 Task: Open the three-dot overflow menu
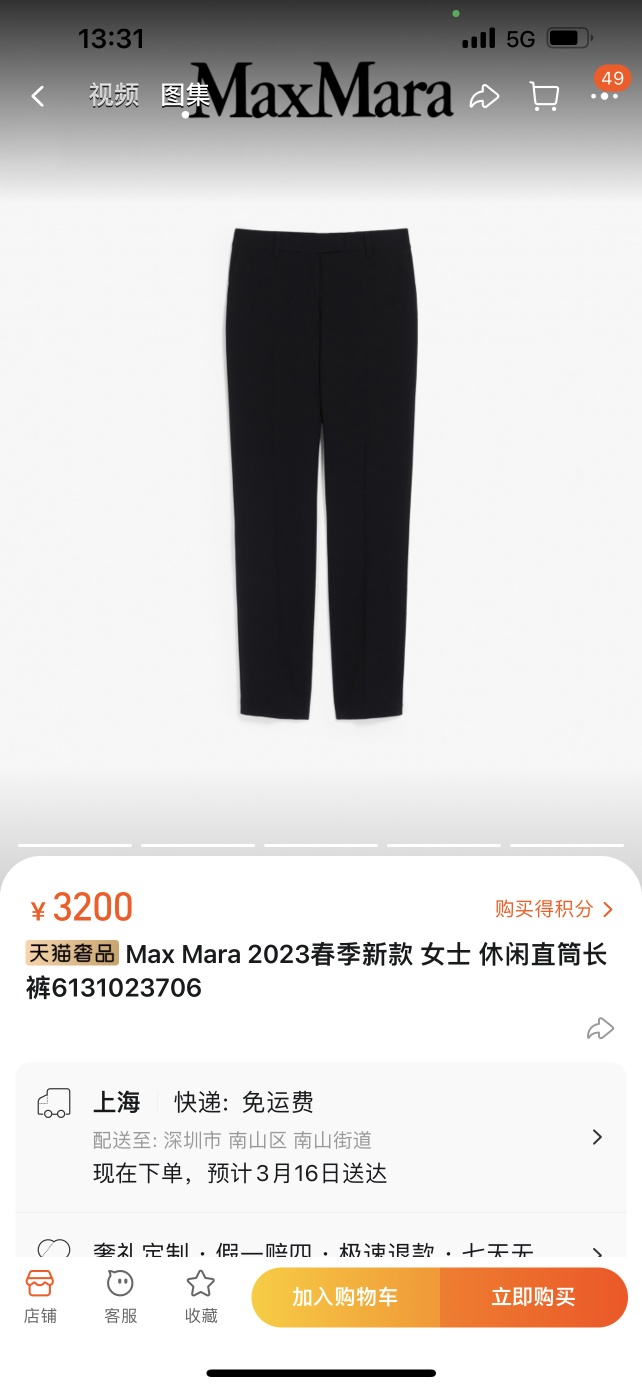click(604, 96)
